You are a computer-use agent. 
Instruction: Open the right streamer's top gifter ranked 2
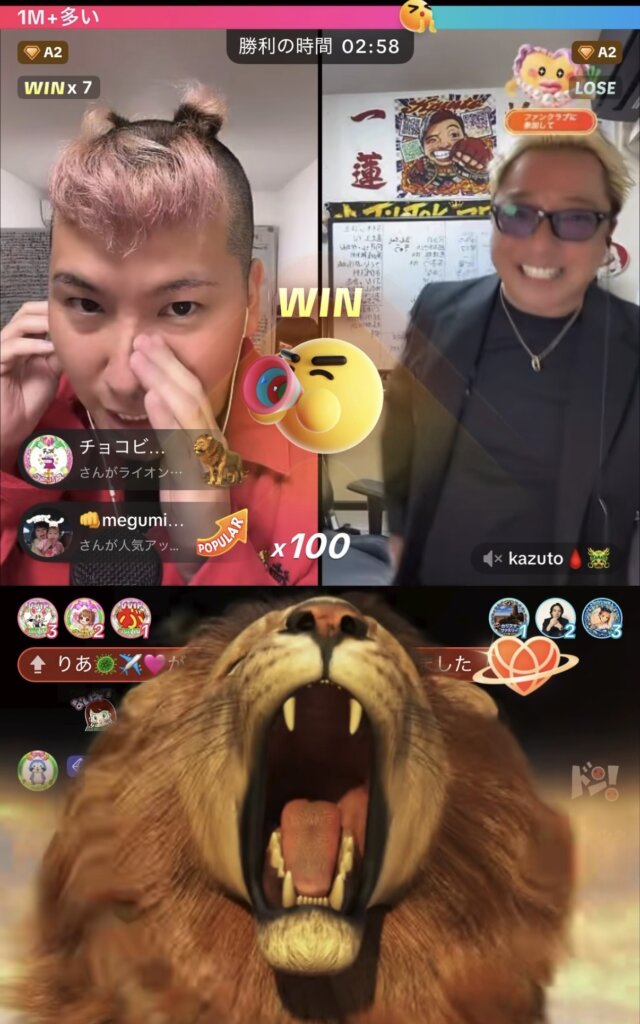[555, 618]
